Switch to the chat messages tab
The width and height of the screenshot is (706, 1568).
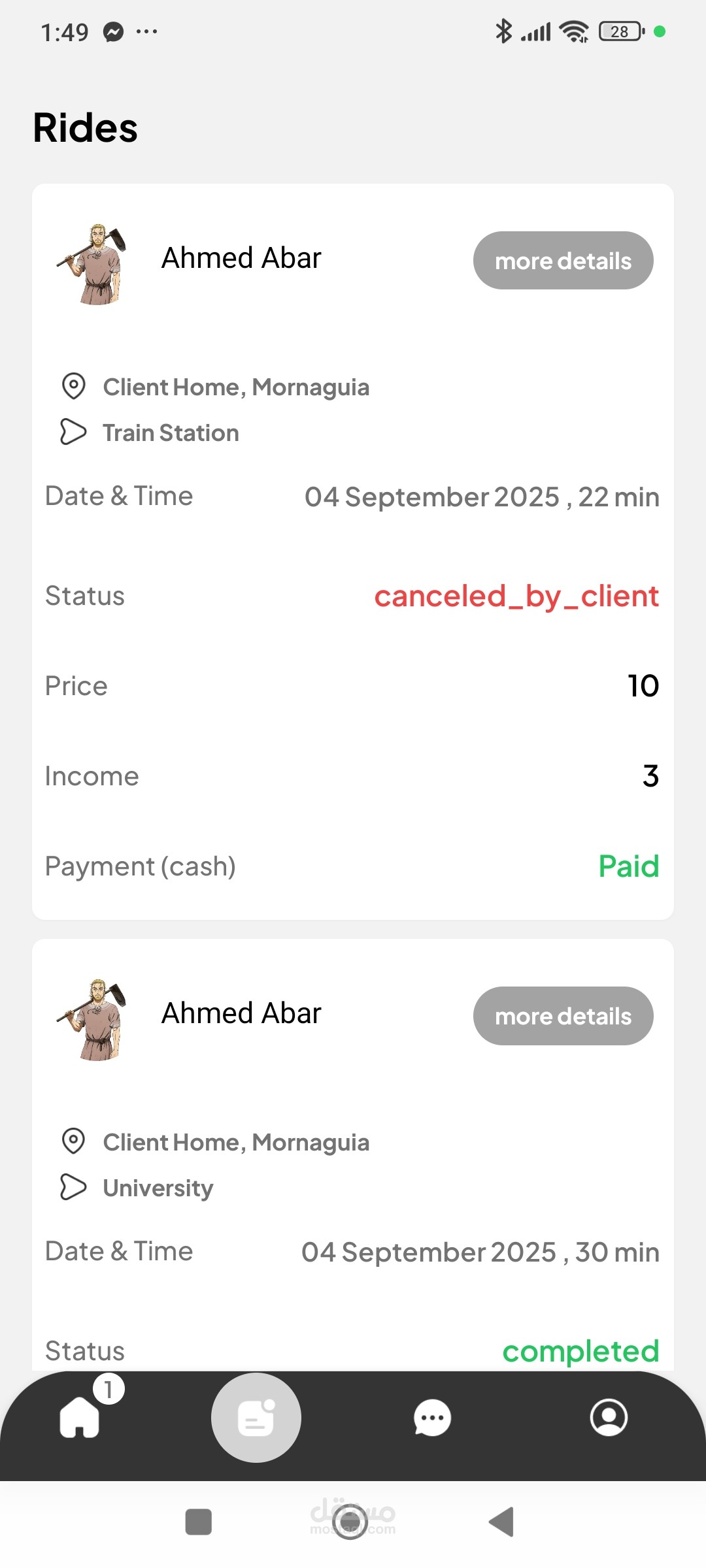(x=432, y=1418)
